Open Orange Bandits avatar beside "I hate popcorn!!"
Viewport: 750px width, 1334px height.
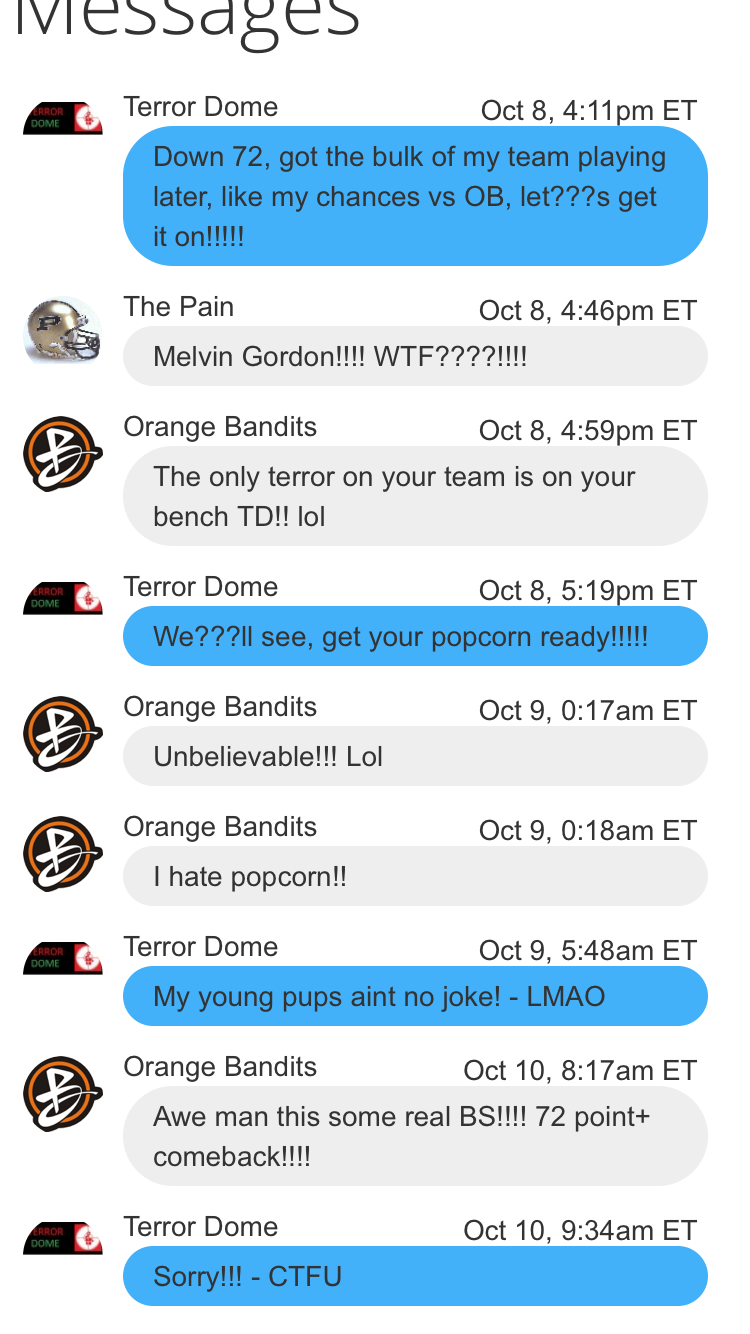62,853
